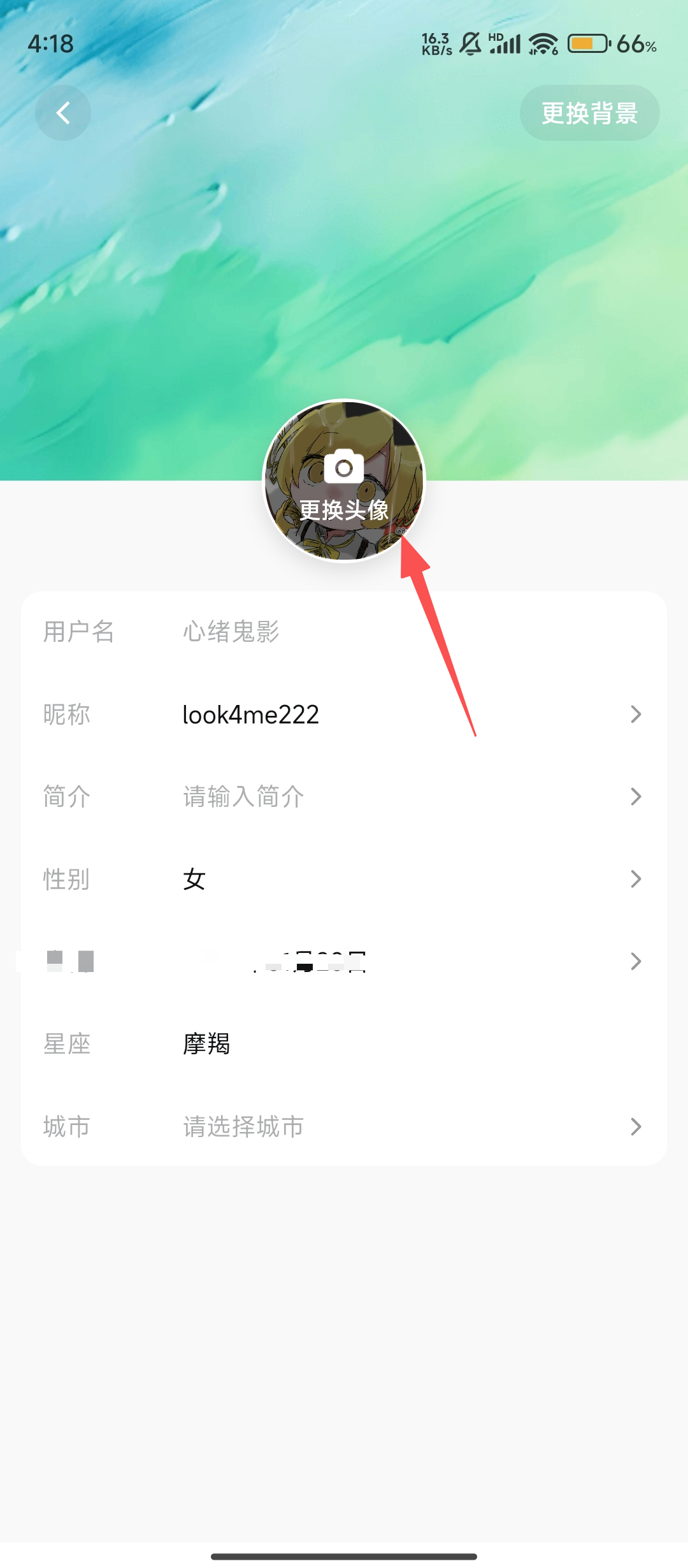Viewport: 688px width, 1568px height.
Task: Open the birthday date row
Action: click(x=344, y=961)
